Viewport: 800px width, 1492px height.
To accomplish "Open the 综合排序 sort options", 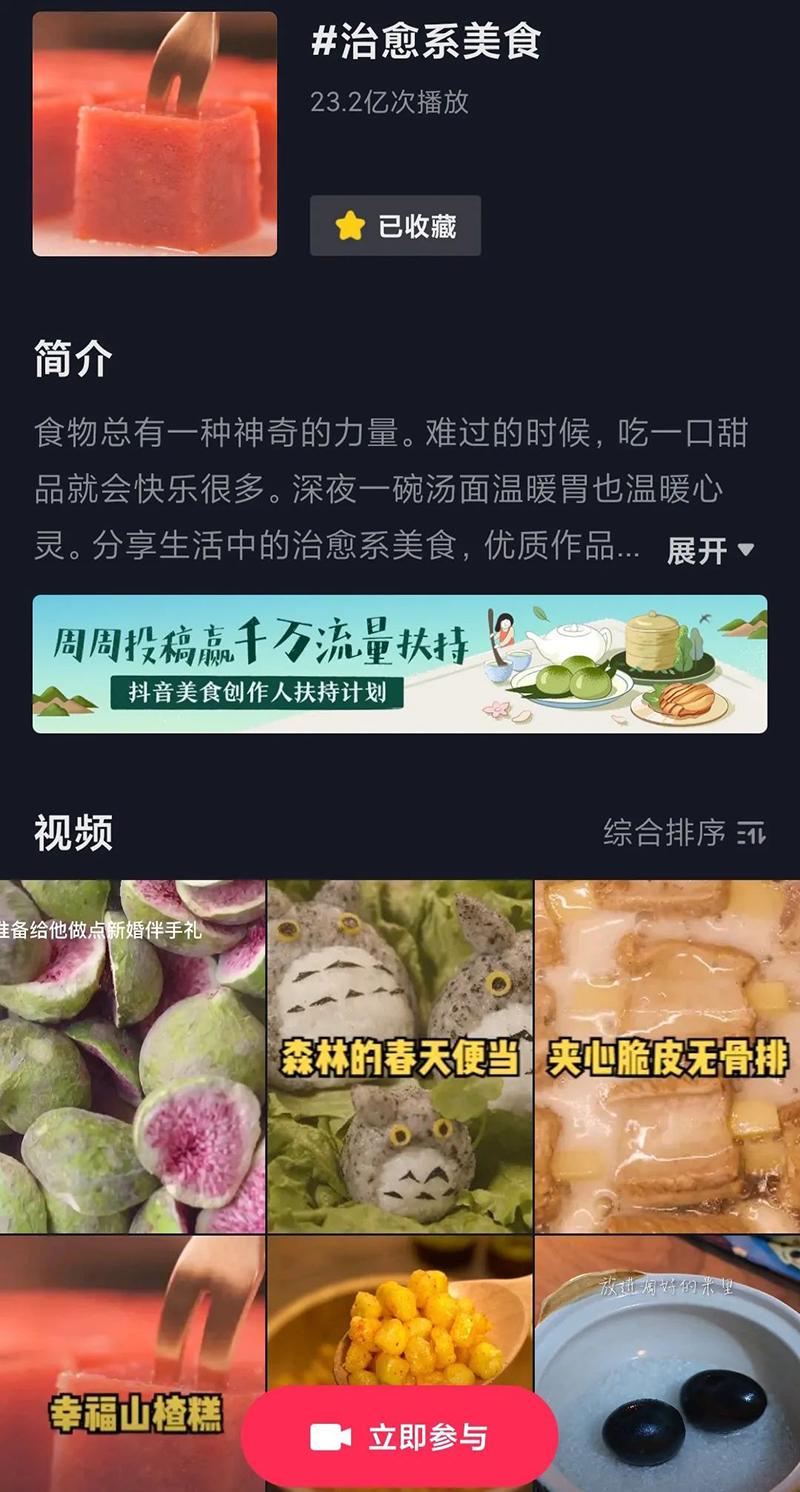I will click(x=685, y=832).
